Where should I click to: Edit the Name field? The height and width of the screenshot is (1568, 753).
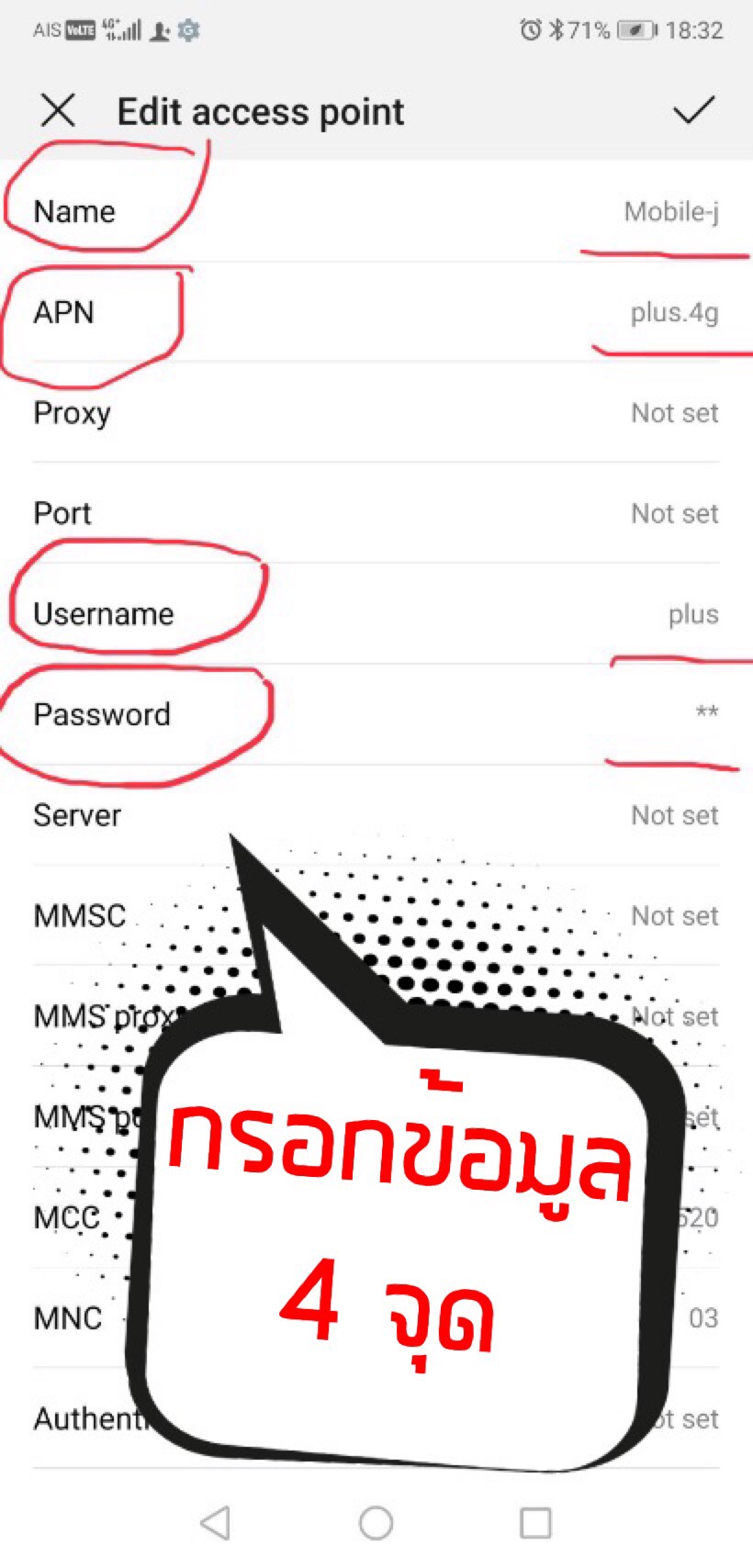pyautogui.click(x=376, y=211)
